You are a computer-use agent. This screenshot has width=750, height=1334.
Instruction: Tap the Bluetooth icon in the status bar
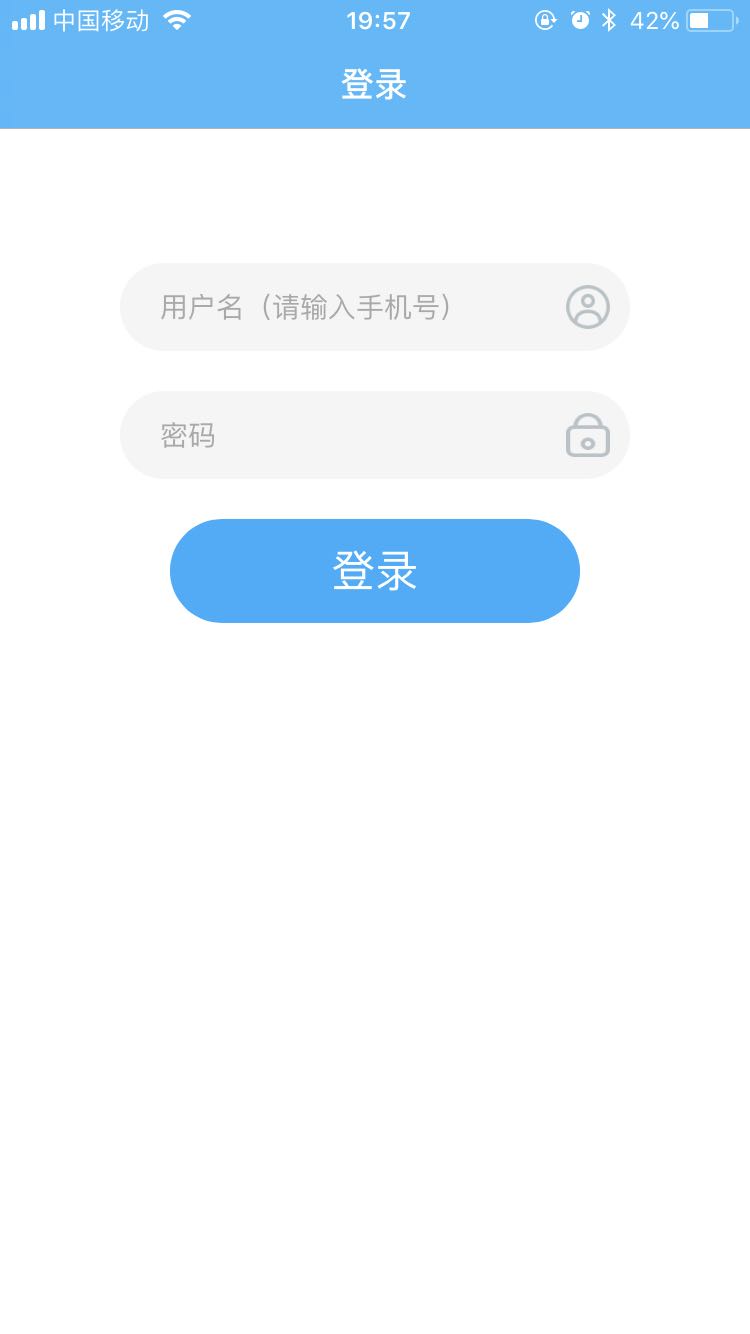(609, 19)
